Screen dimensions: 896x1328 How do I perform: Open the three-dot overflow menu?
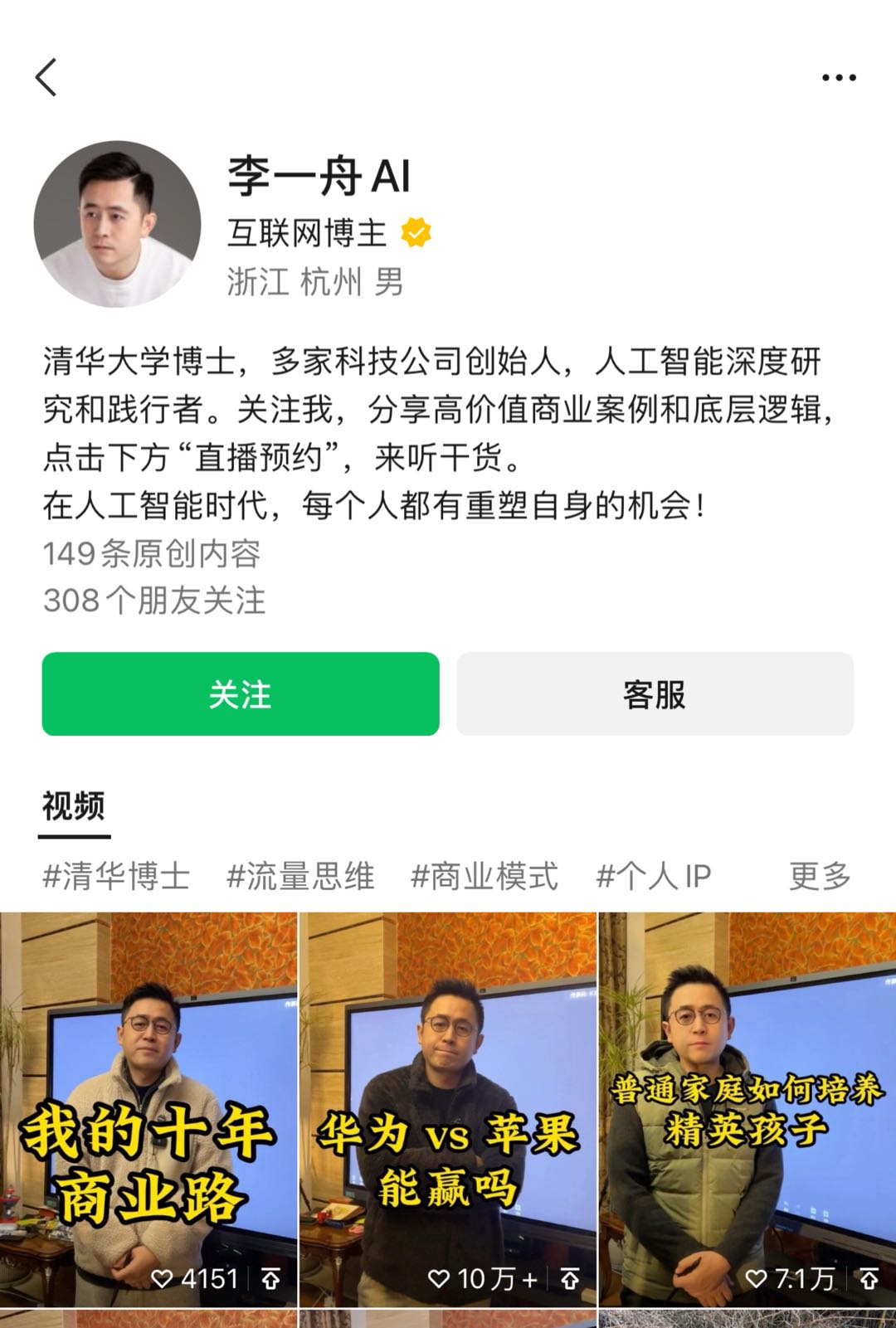pos(838,78)
